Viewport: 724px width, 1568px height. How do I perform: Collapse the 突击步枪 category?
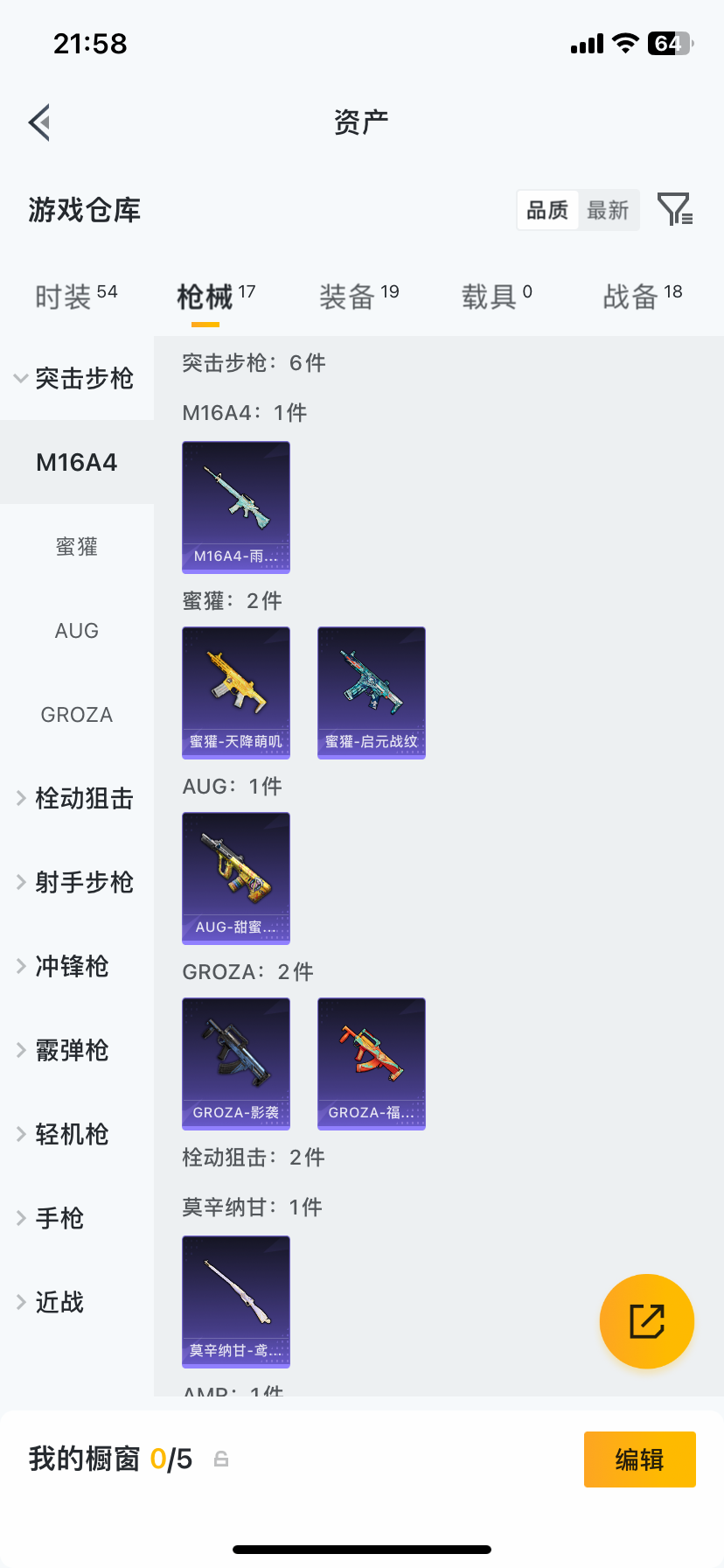pyautogui.click(x=75, y=378)
